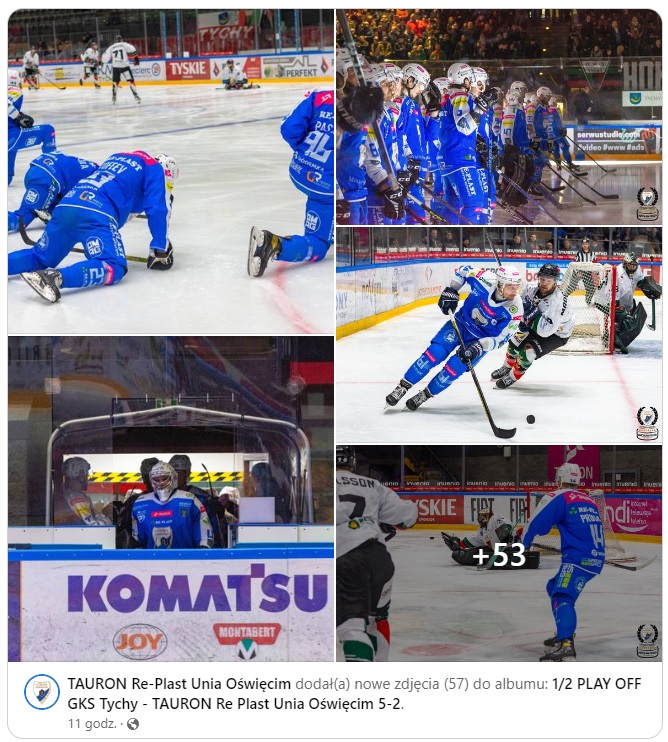View the remaining +53 photos
Viewport: 668px width, 742px height.
click(x=498, y=553)
